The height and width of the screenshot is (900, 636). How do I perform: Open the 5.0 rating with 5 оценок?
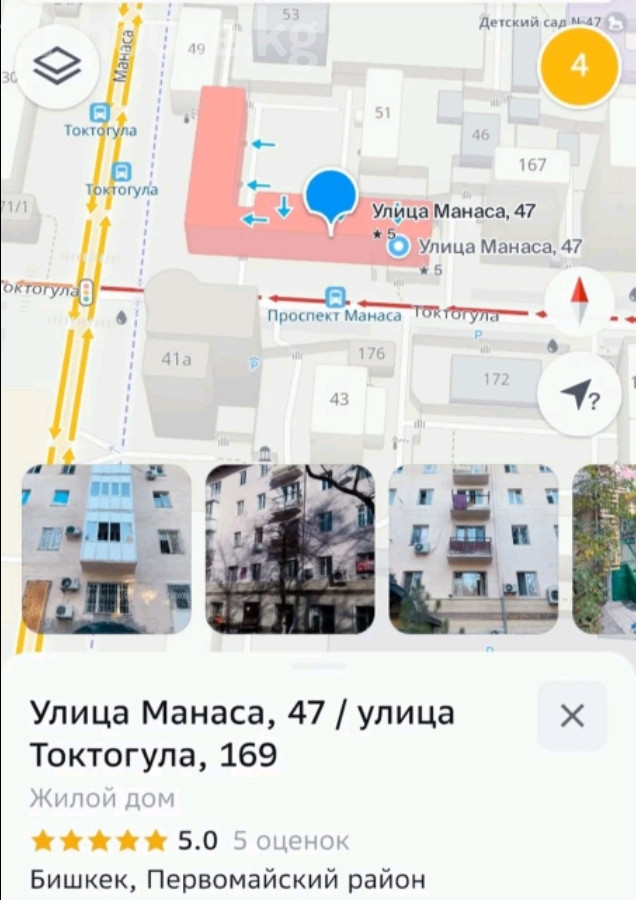click(190, 840)
